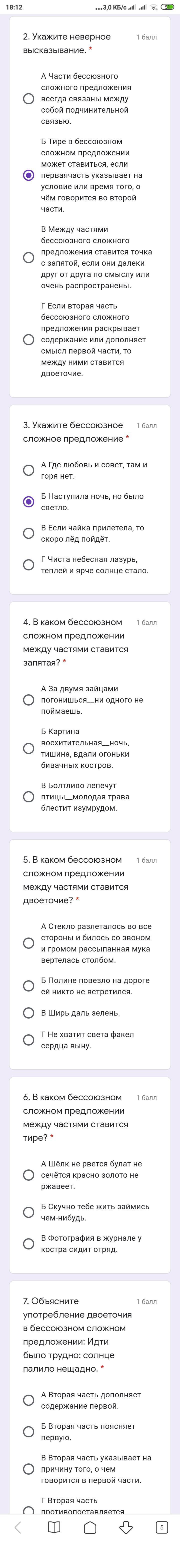
Task: Pick 'Фотография в журнале' answer
Action: [x=28, y=1243]
